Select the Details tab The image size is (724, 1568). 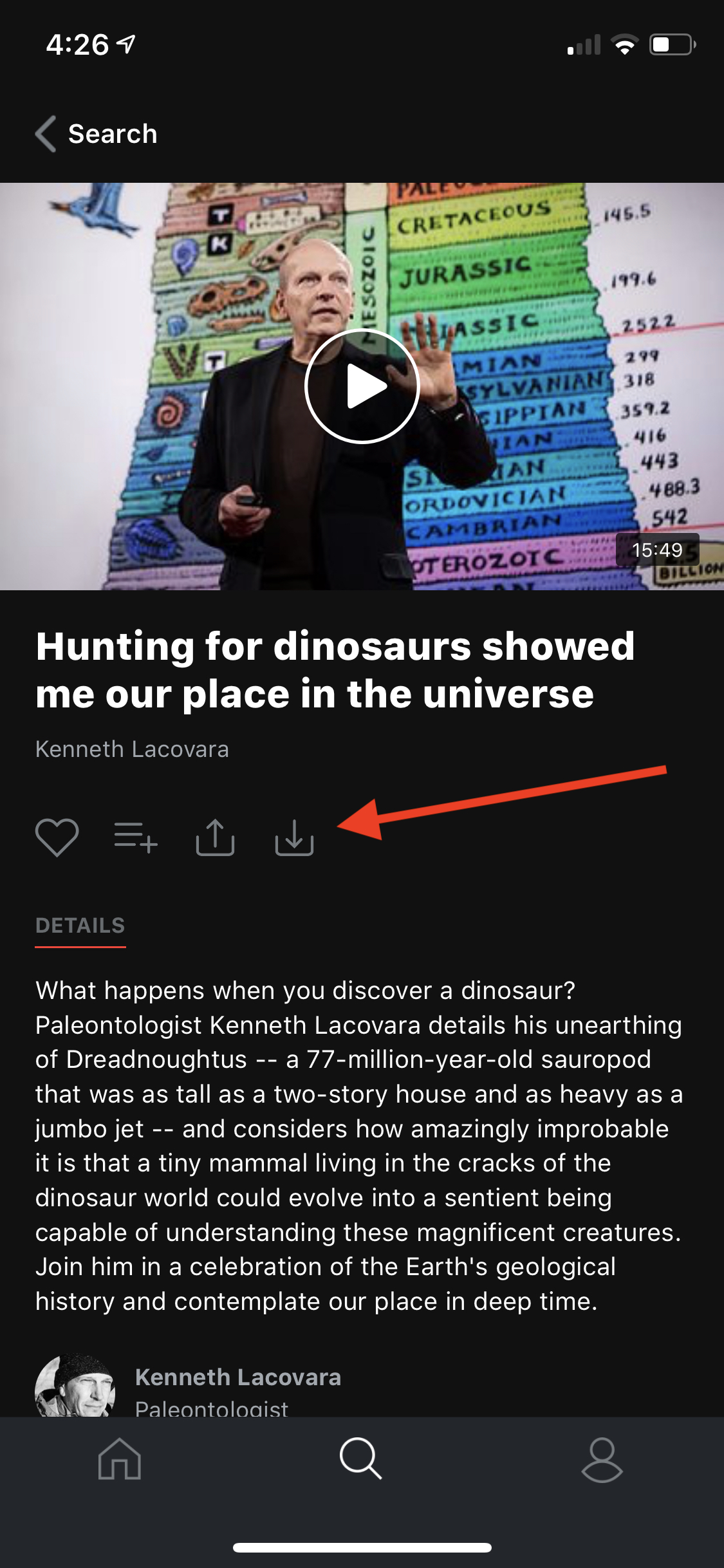click(80, 926)
